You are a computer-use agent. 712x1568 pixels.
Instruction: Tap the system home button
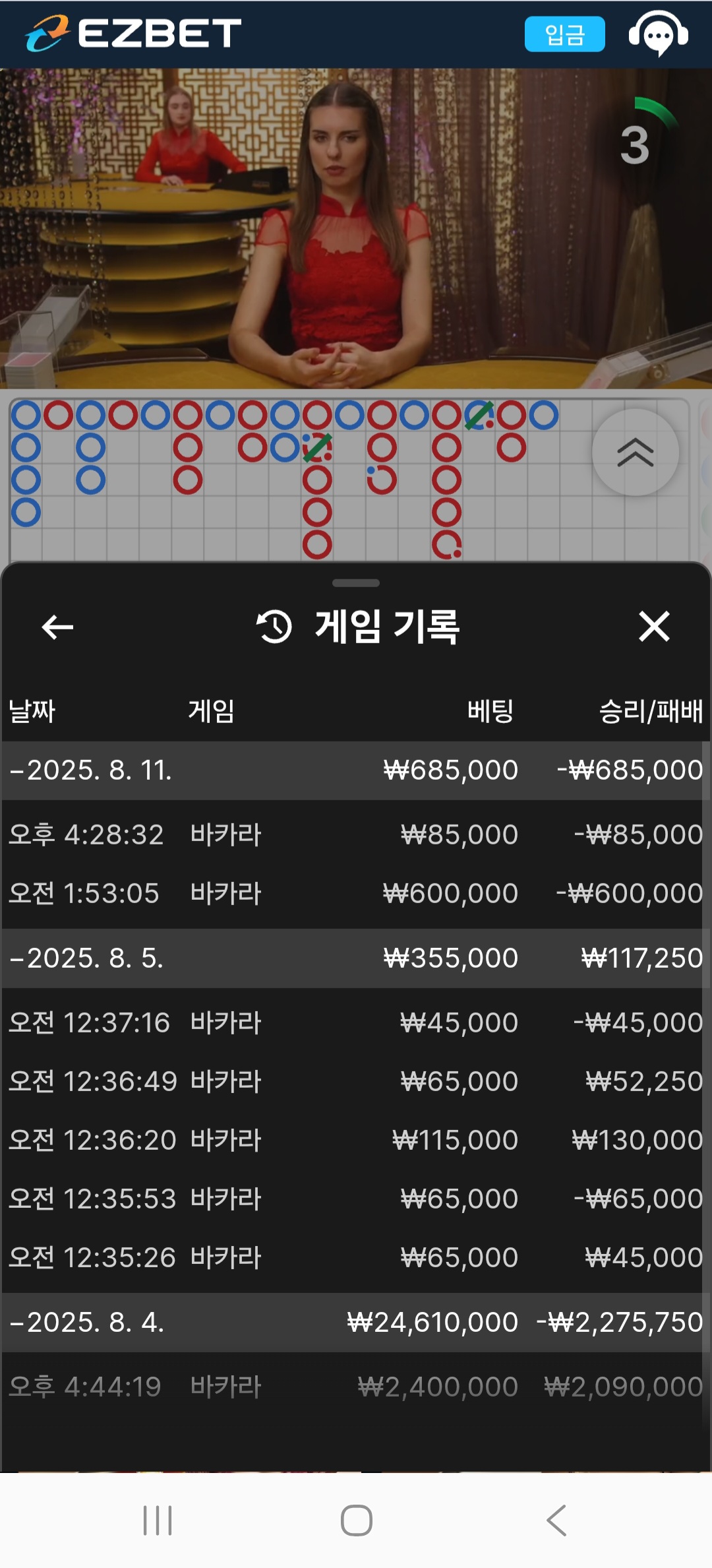click(x=356, y=1521)
